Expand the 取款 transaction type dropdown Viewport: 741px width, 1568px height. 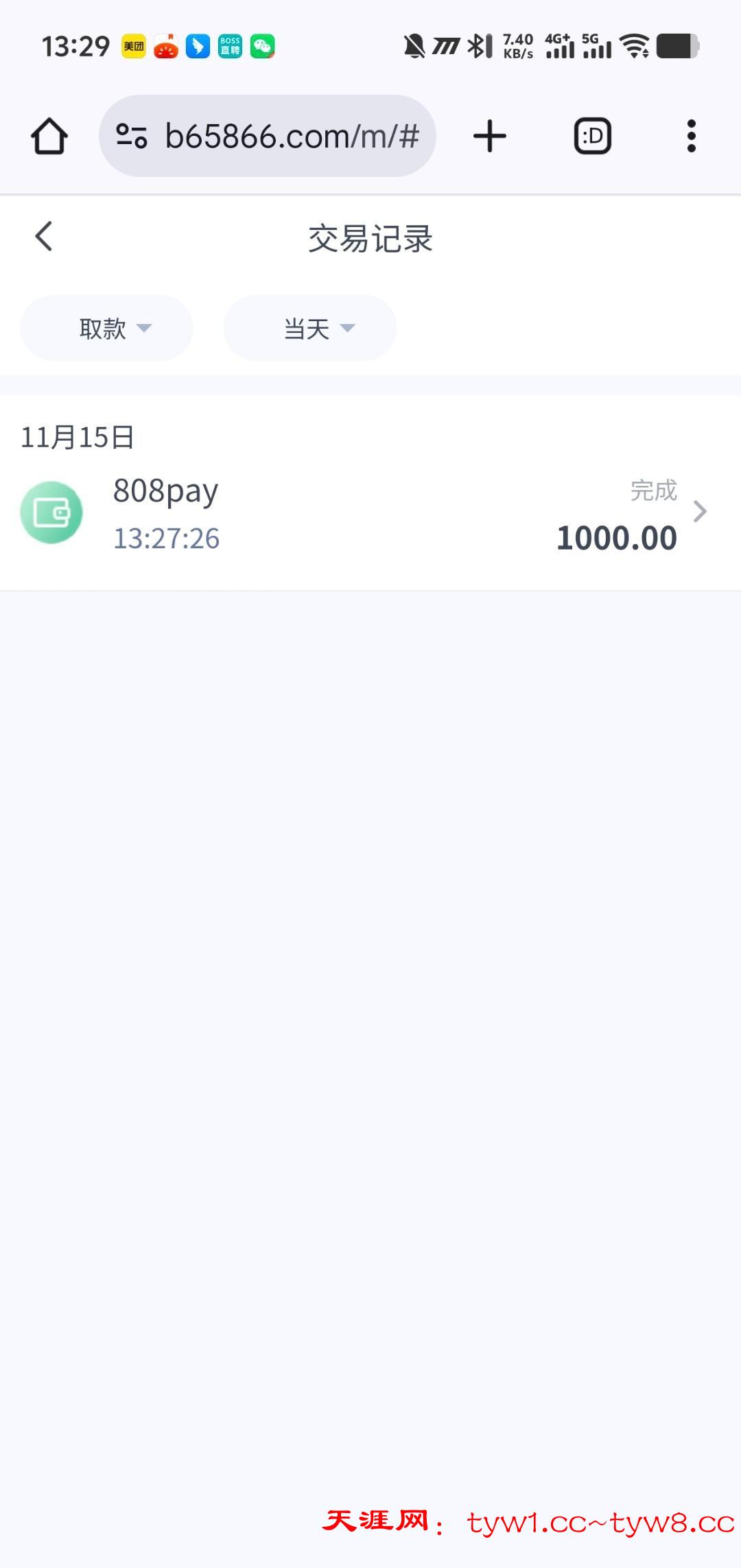(x=106, y=328)
